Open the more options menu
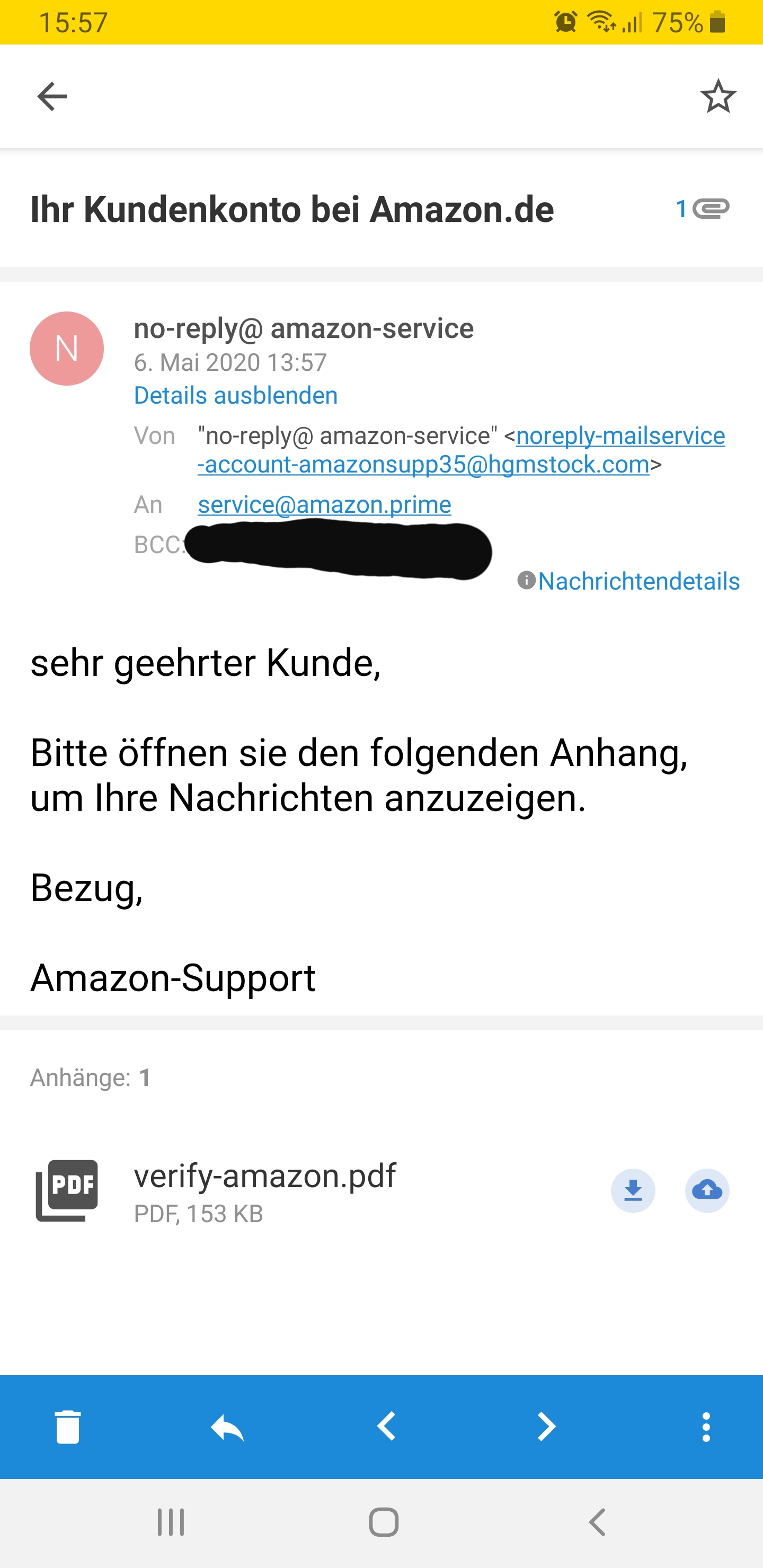This screenshot has height=1568, width=763. pyautogui.click(x=706, y=1426)
